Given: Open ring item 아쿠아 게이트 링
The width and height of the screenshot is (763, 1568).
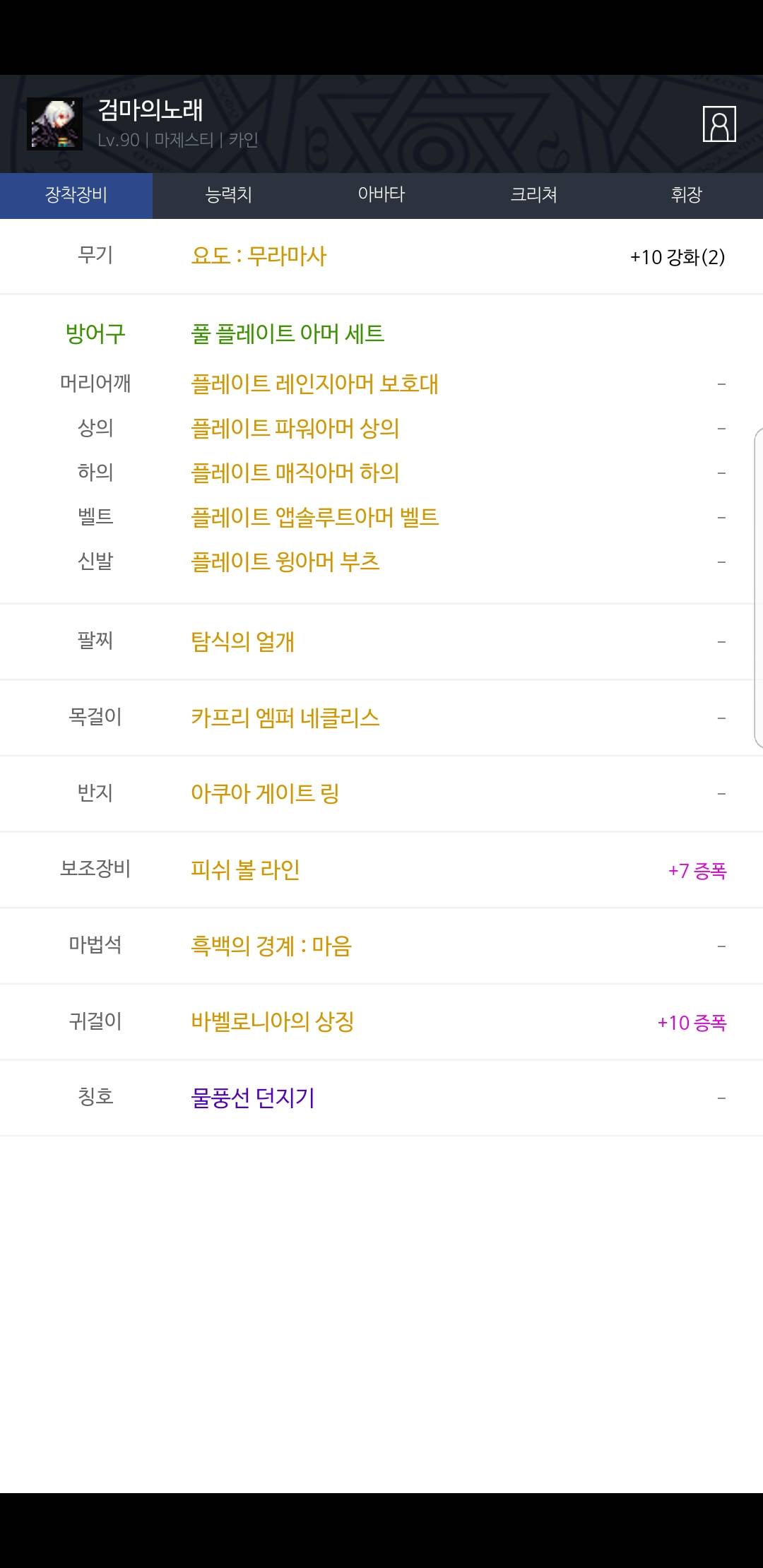Looking at the screenshot, I should click(x=265, y=793).
